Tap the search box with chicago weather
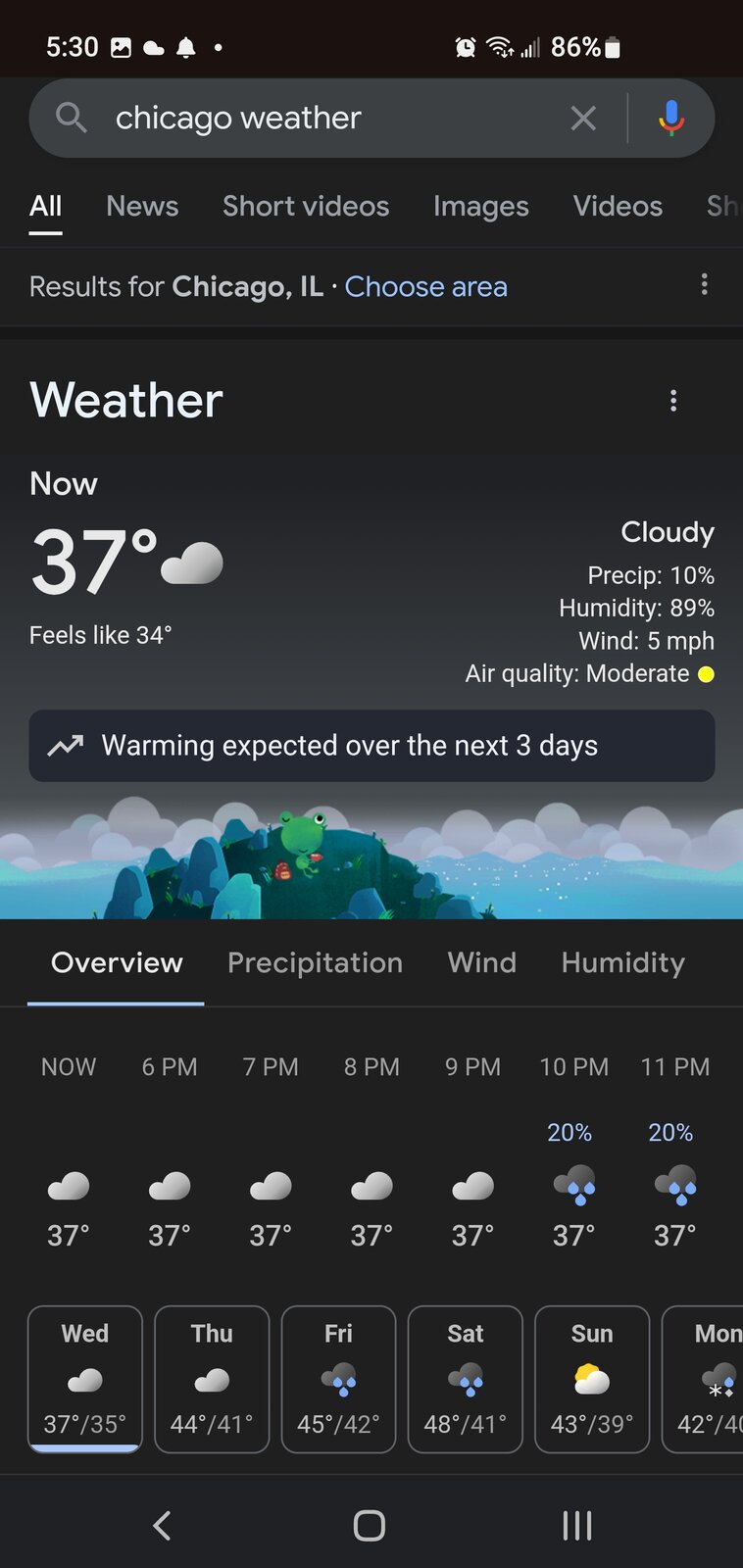Viewport: 743px width, 1568px height. [323, 119]
